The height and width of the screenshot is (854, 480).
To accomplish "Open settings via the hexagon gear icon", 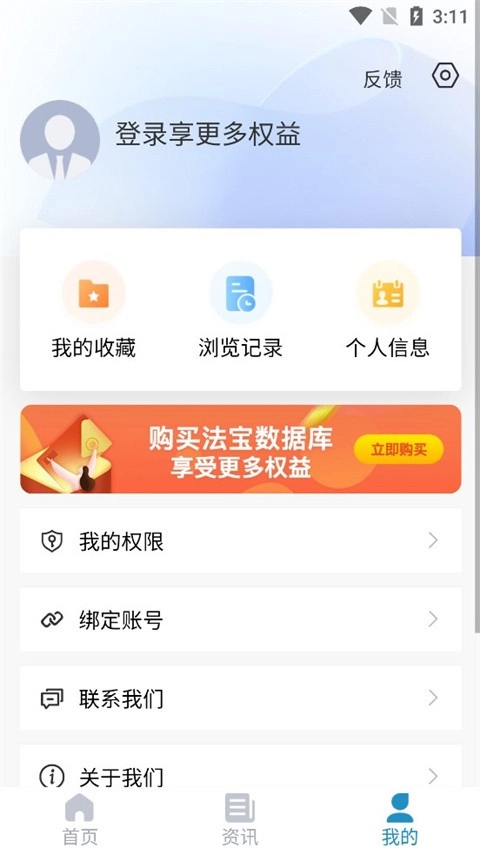I will tap(445, 76).
